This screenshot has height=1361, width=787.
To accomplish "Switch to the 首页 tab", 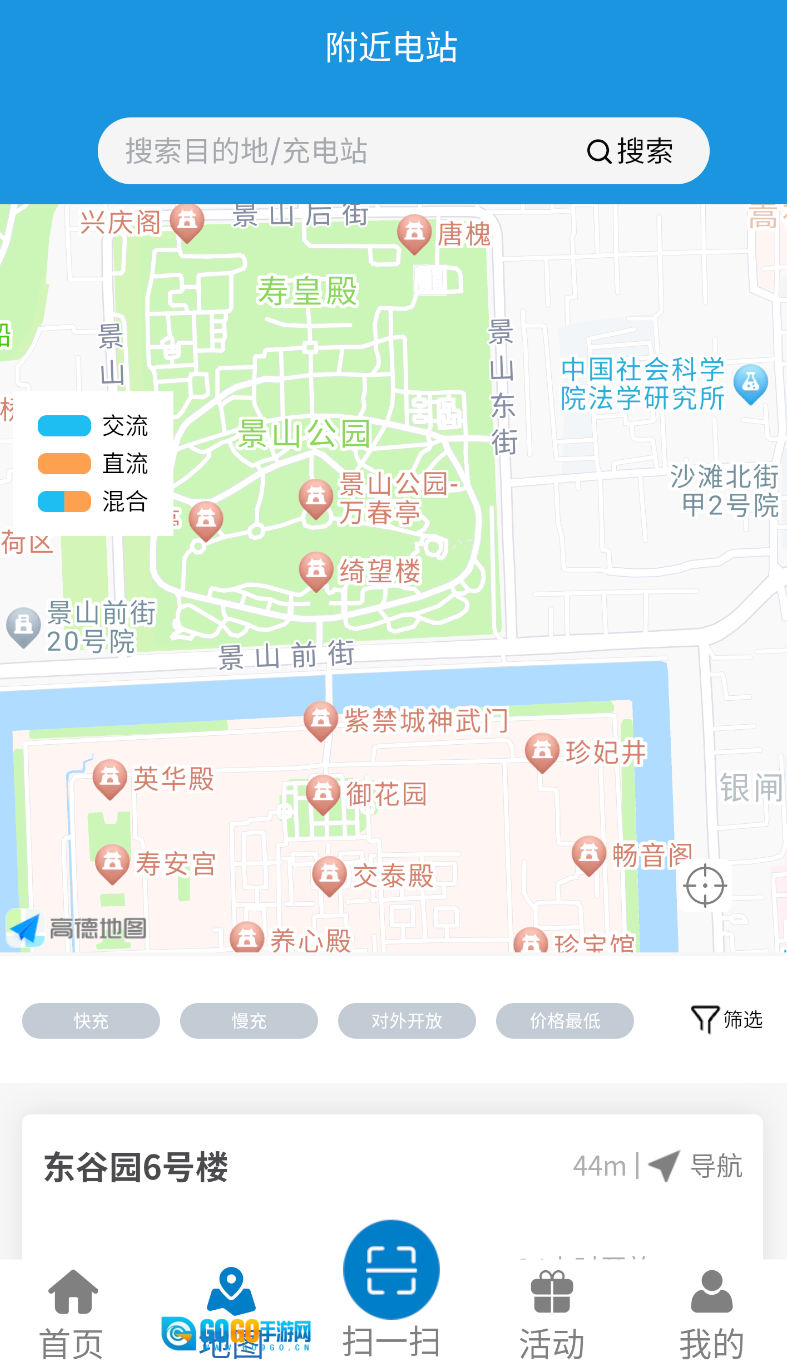I will coord(72,1314).
